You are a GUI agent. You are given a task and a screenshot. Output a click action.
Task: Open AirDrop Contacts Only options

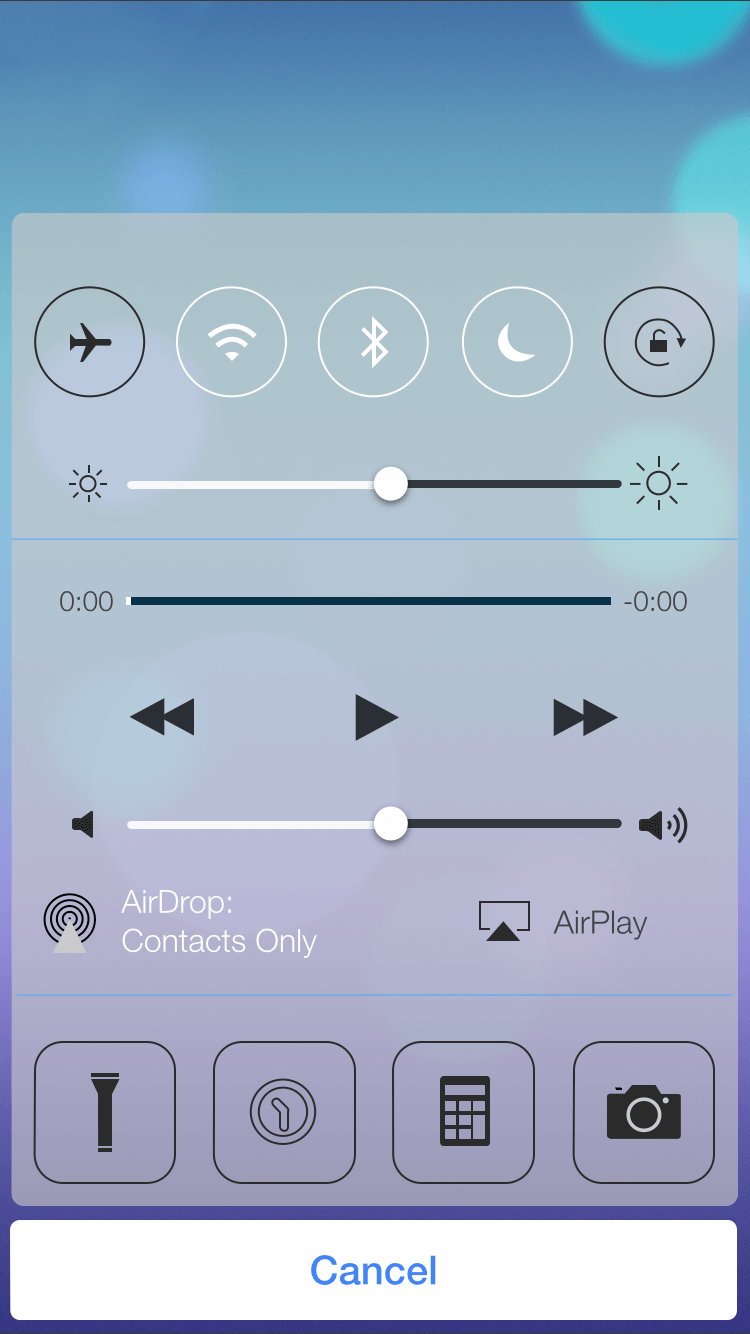[x=180, y=922]
